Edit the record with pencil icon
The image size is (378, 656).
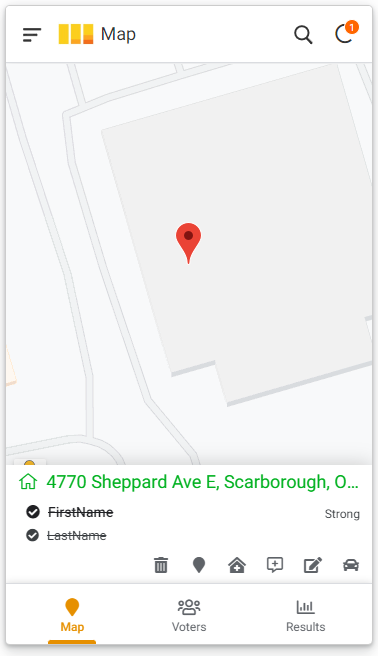[313, 565]
